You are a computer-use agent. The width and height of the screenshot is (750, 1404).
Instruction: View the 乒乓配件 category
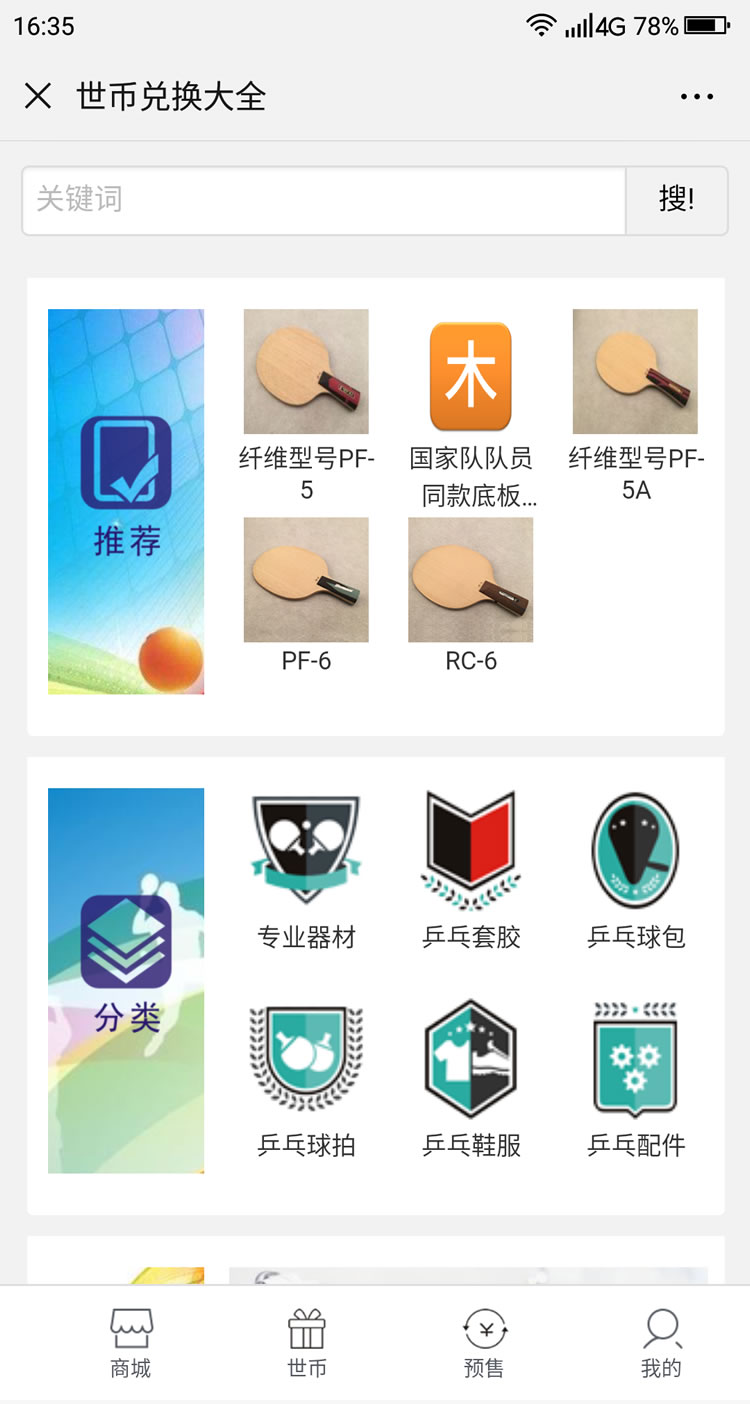[x=635, y=1076]
